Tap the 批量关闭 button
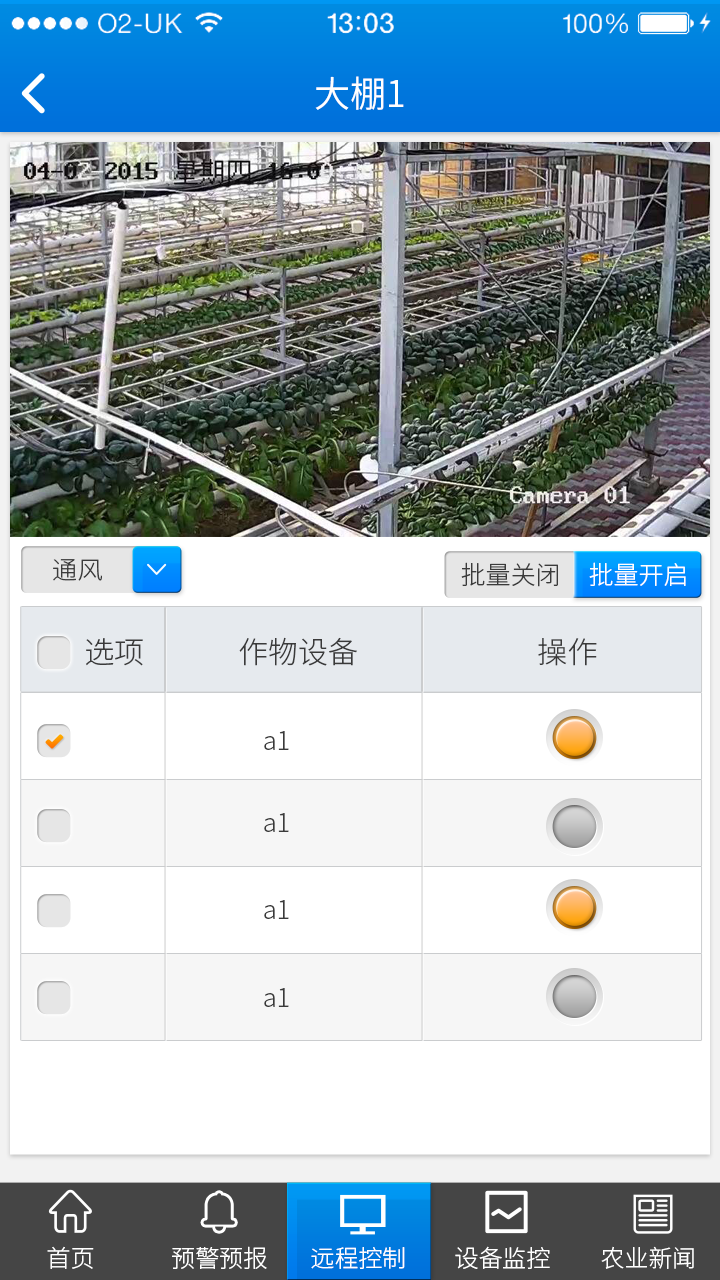The width and height of the screenshot is (720, 1280). pos(509,575)
